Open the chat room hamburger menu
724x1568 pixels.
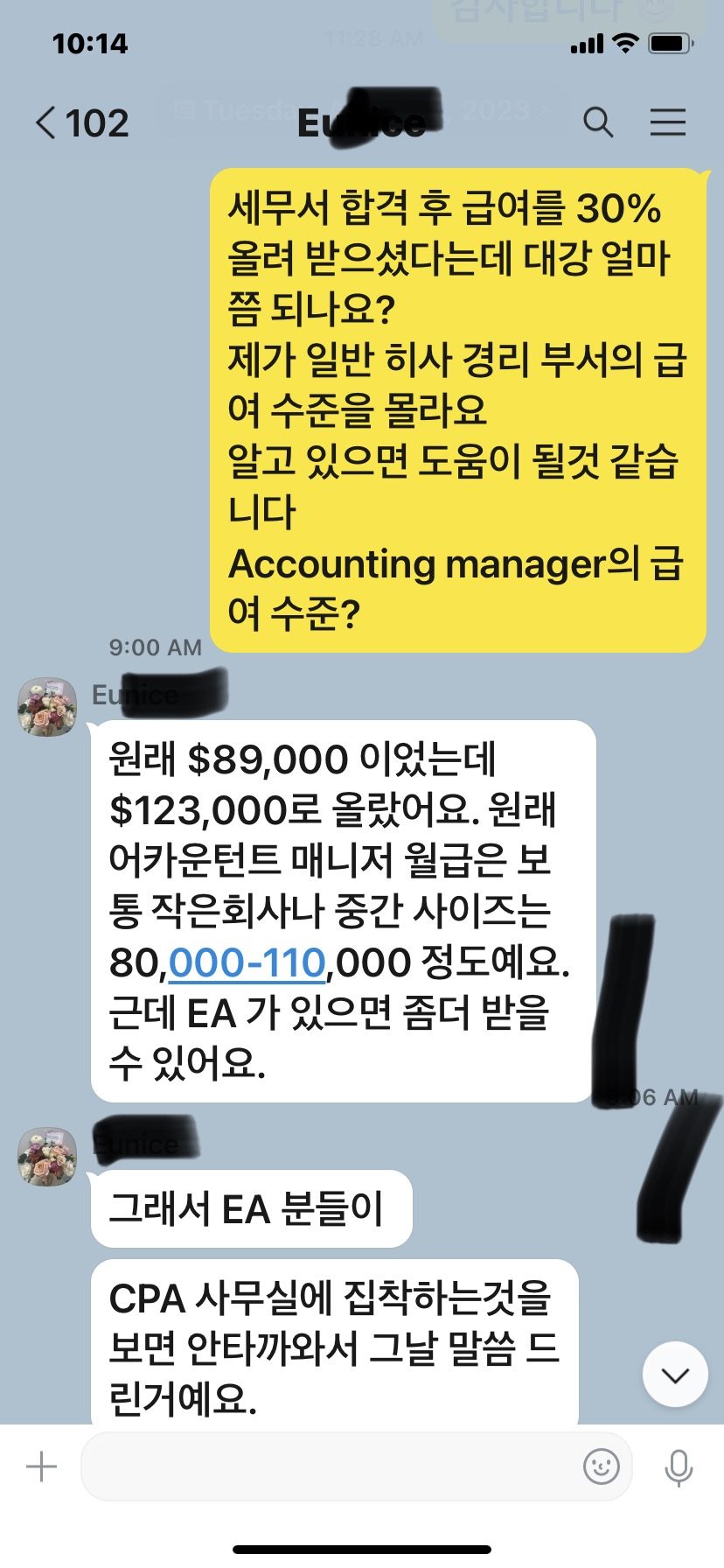click(x=667, y=122)
